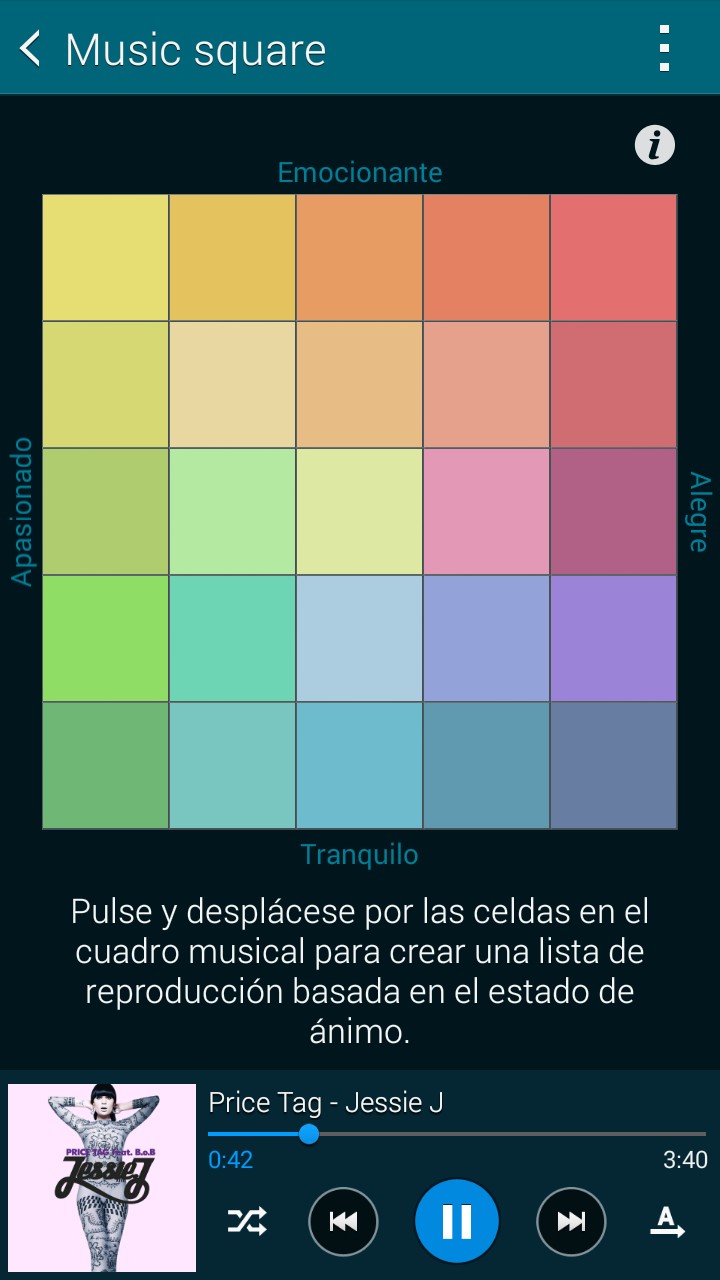The image size is (720, 1280).
Task: Select the pink cell in the grid
Action: 486,511
